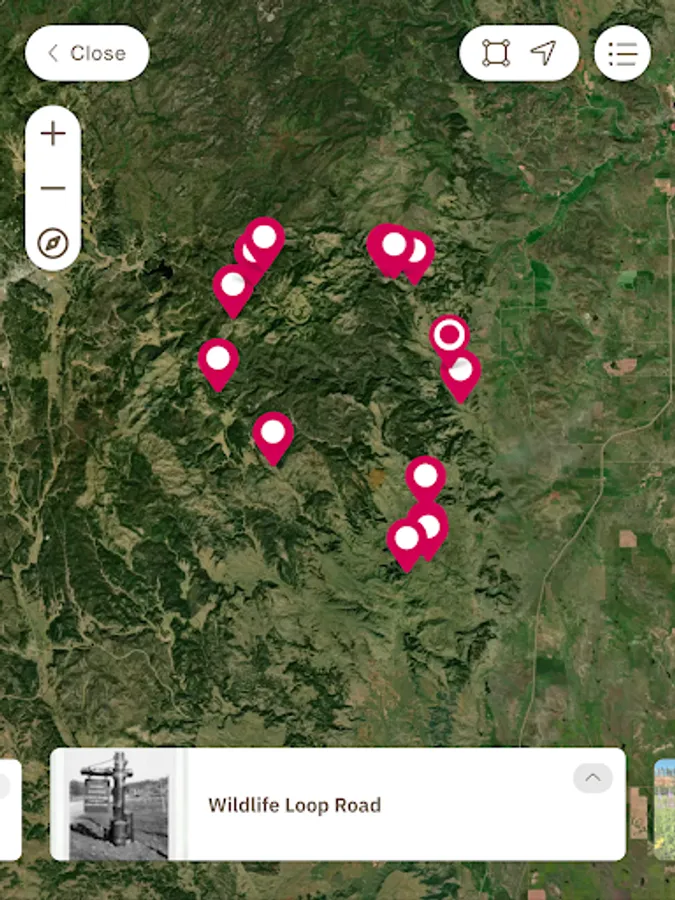This screenshot has width=675, height=900.
Task: Zoom out of the map
Action: [x=53, y=188]
